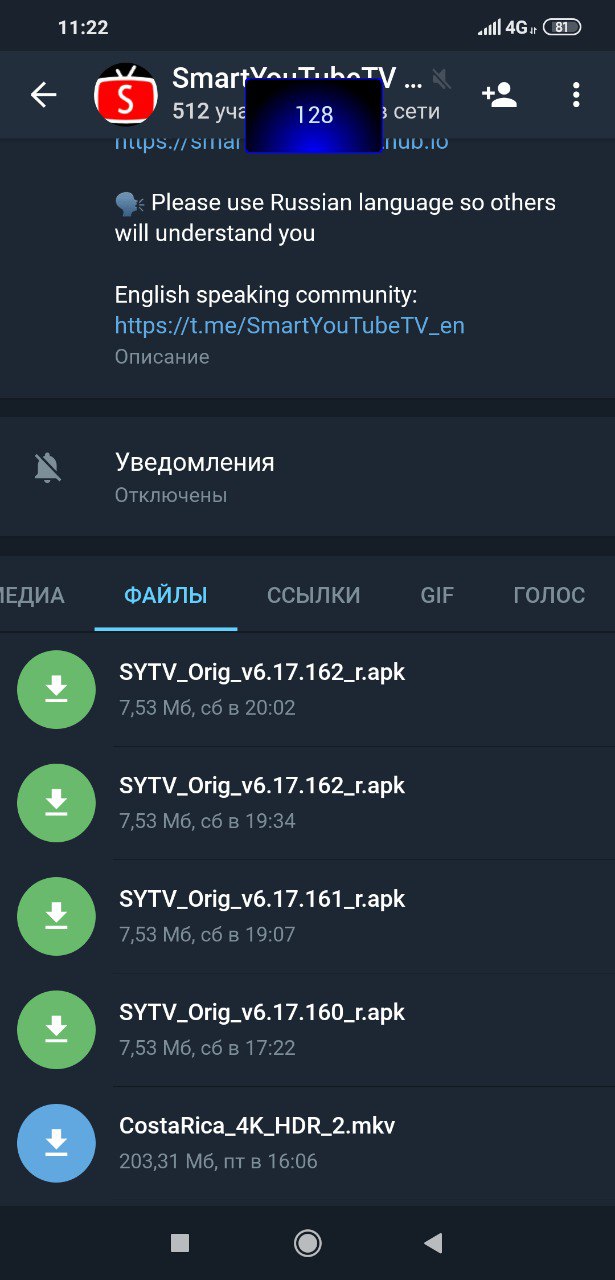Add a member to the group

pyautogui.click(x=499, y=95)
